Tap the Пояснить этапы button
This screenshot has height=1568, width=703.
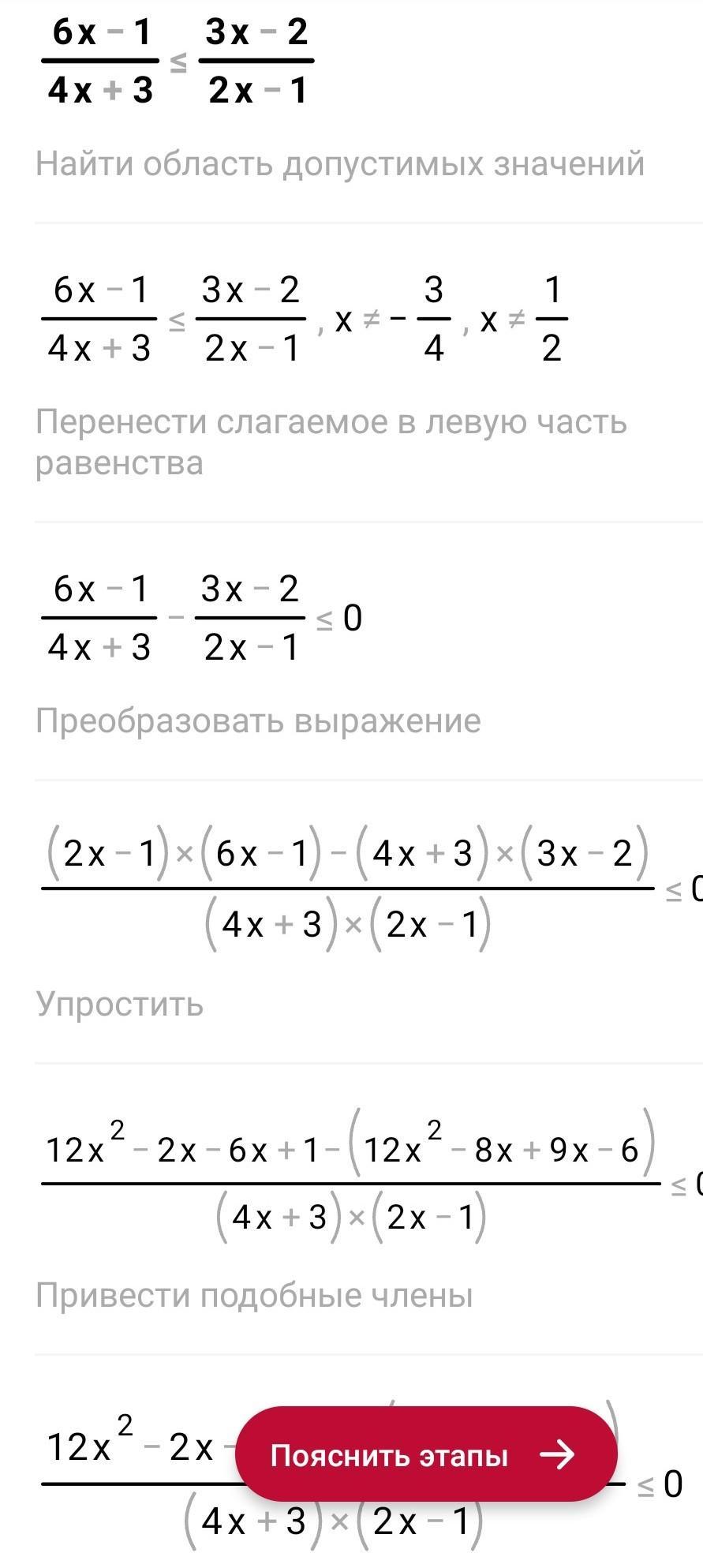coord(425,1454)
